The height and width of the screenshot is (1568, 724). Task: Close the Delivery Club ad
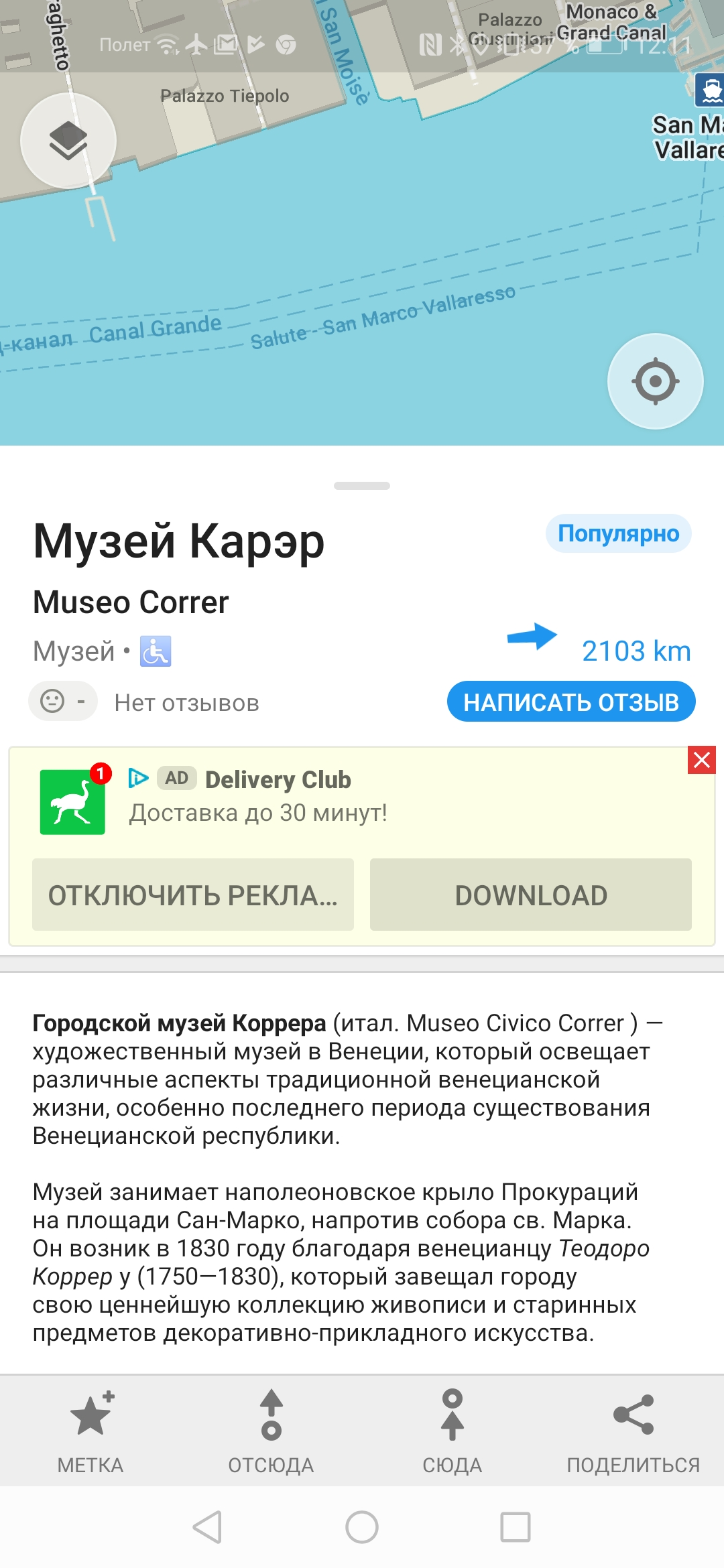pos(702,761)
